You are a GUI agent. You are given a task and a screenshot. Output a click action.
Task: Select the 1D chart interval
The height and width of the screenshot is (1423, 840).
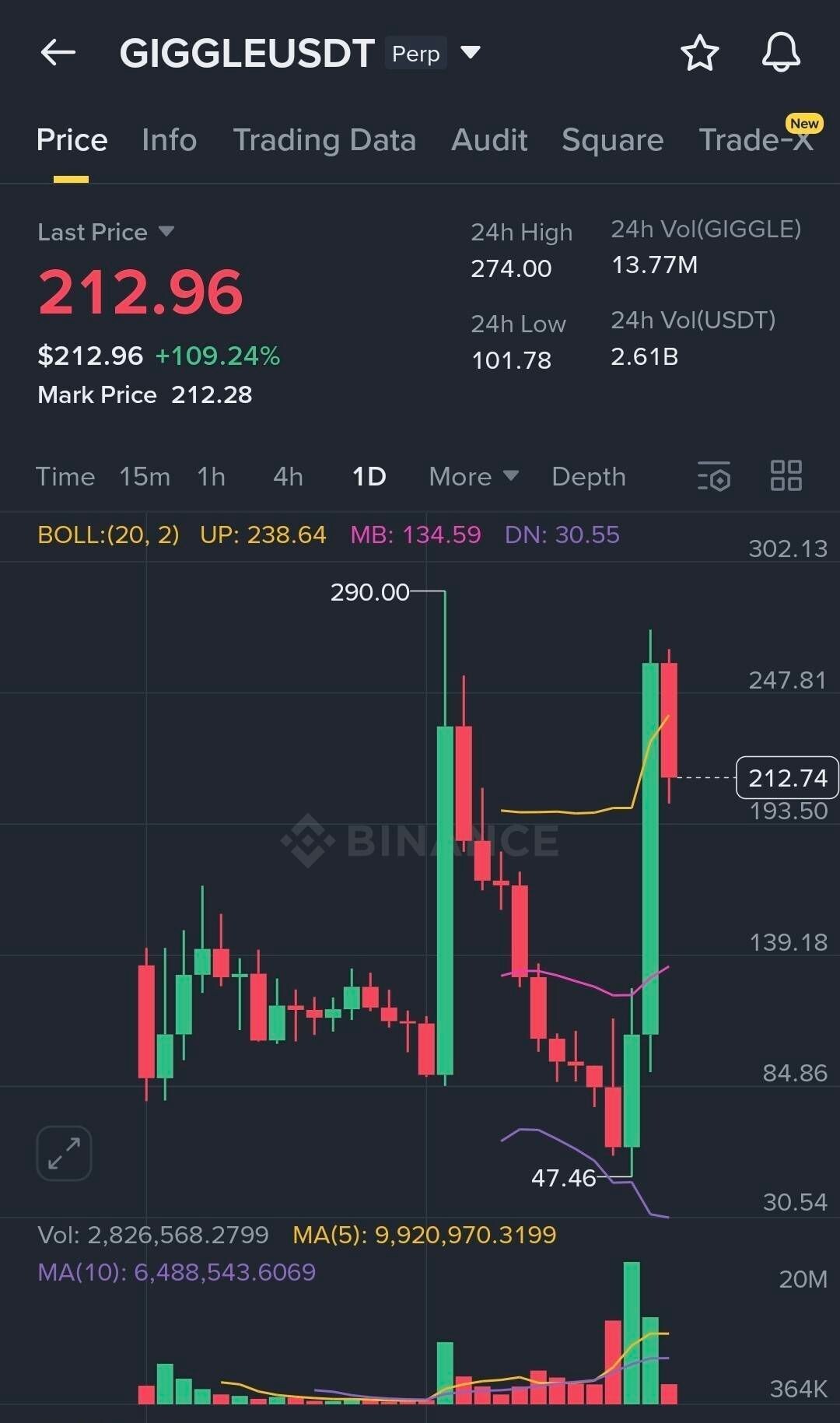click(369, 476)
